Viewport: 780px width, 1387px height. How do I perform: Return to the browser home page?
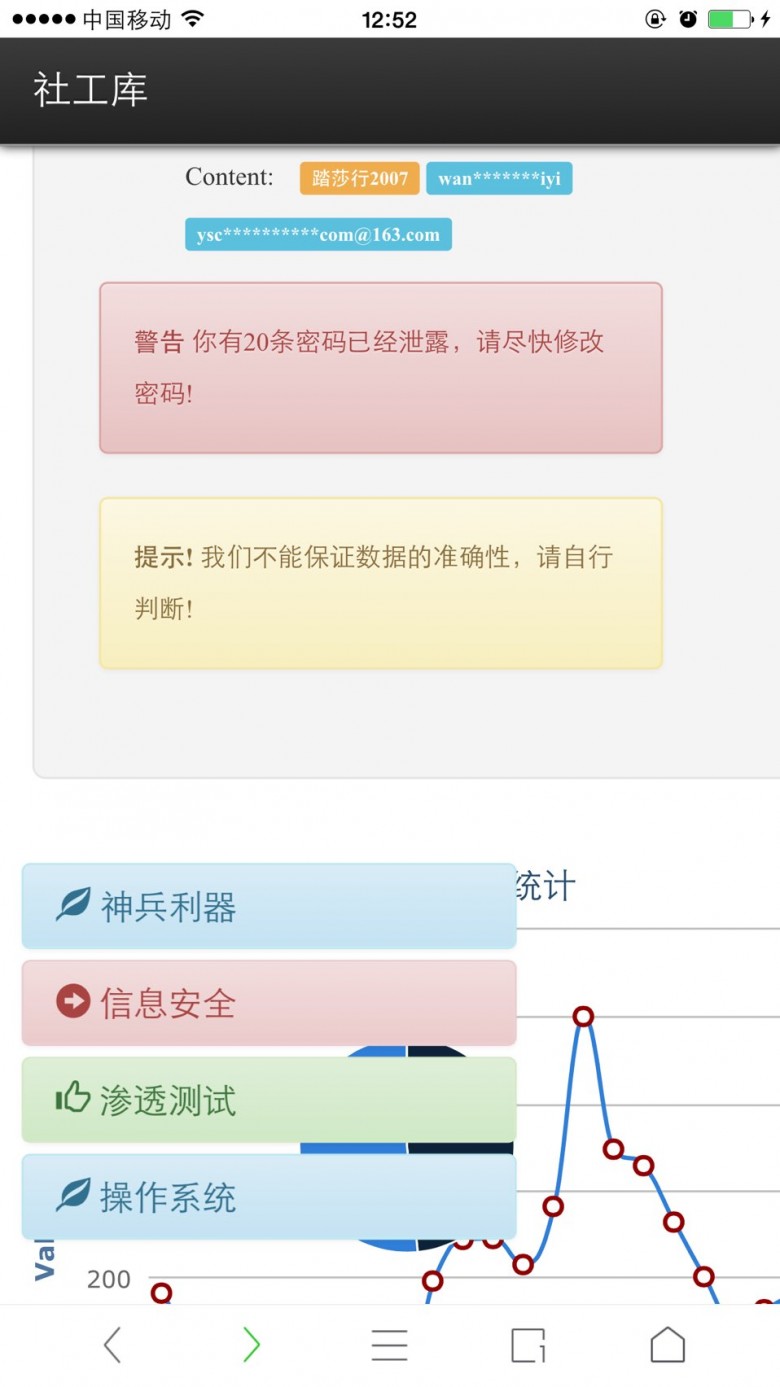[x=667, y=1345]
